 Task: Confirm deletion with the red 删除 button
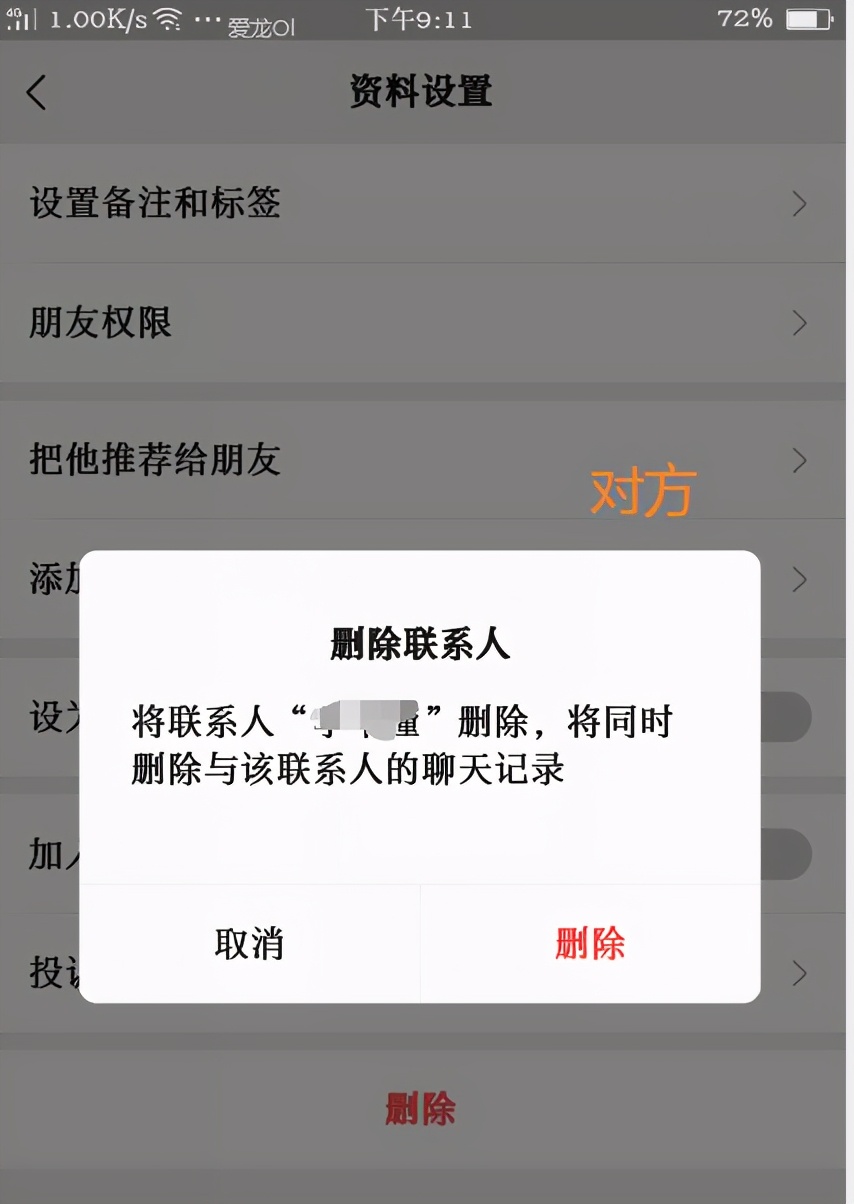[590, 943]
